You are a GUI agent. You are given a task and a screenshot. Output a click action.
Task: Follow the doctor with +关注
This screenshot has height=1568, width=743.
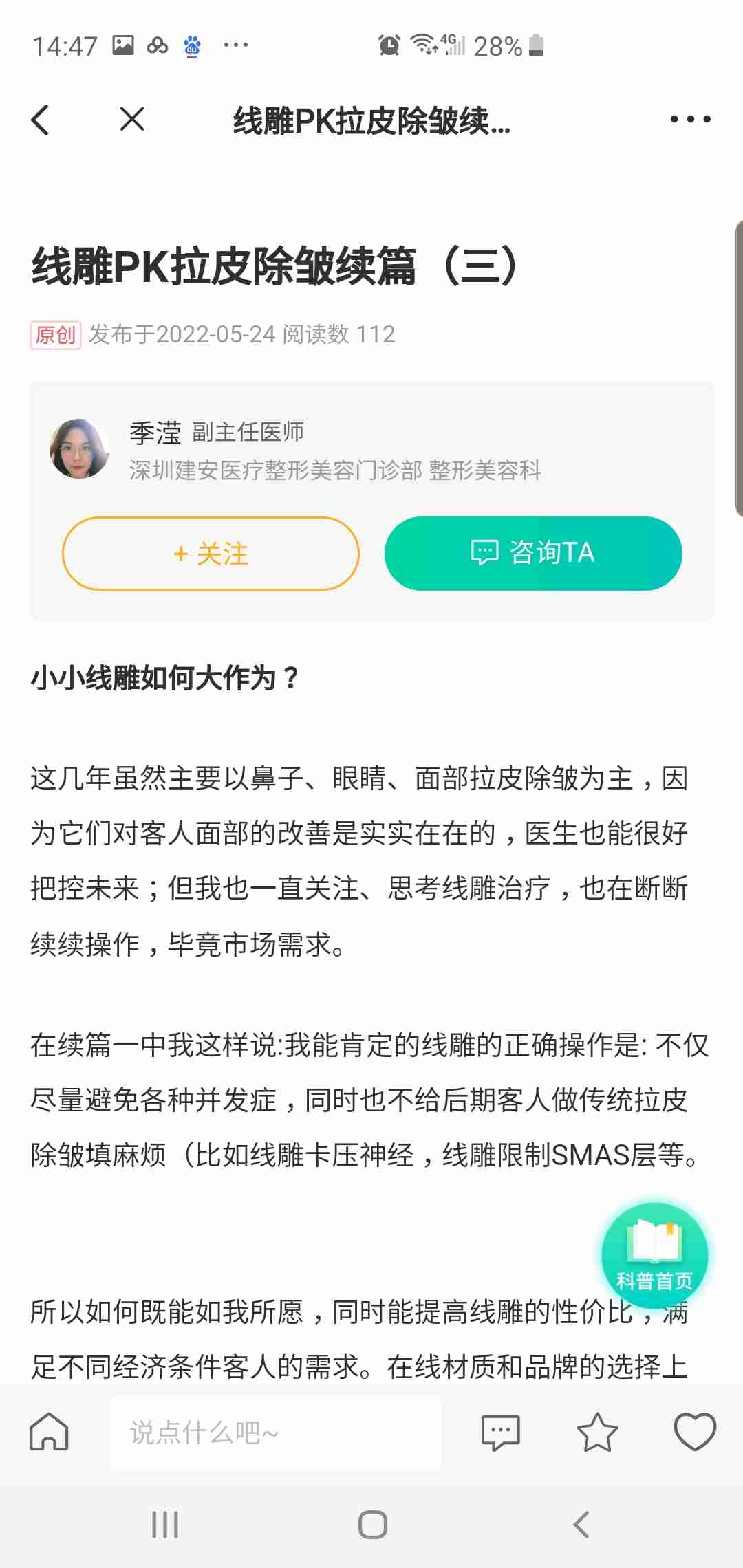pos(211,554)
